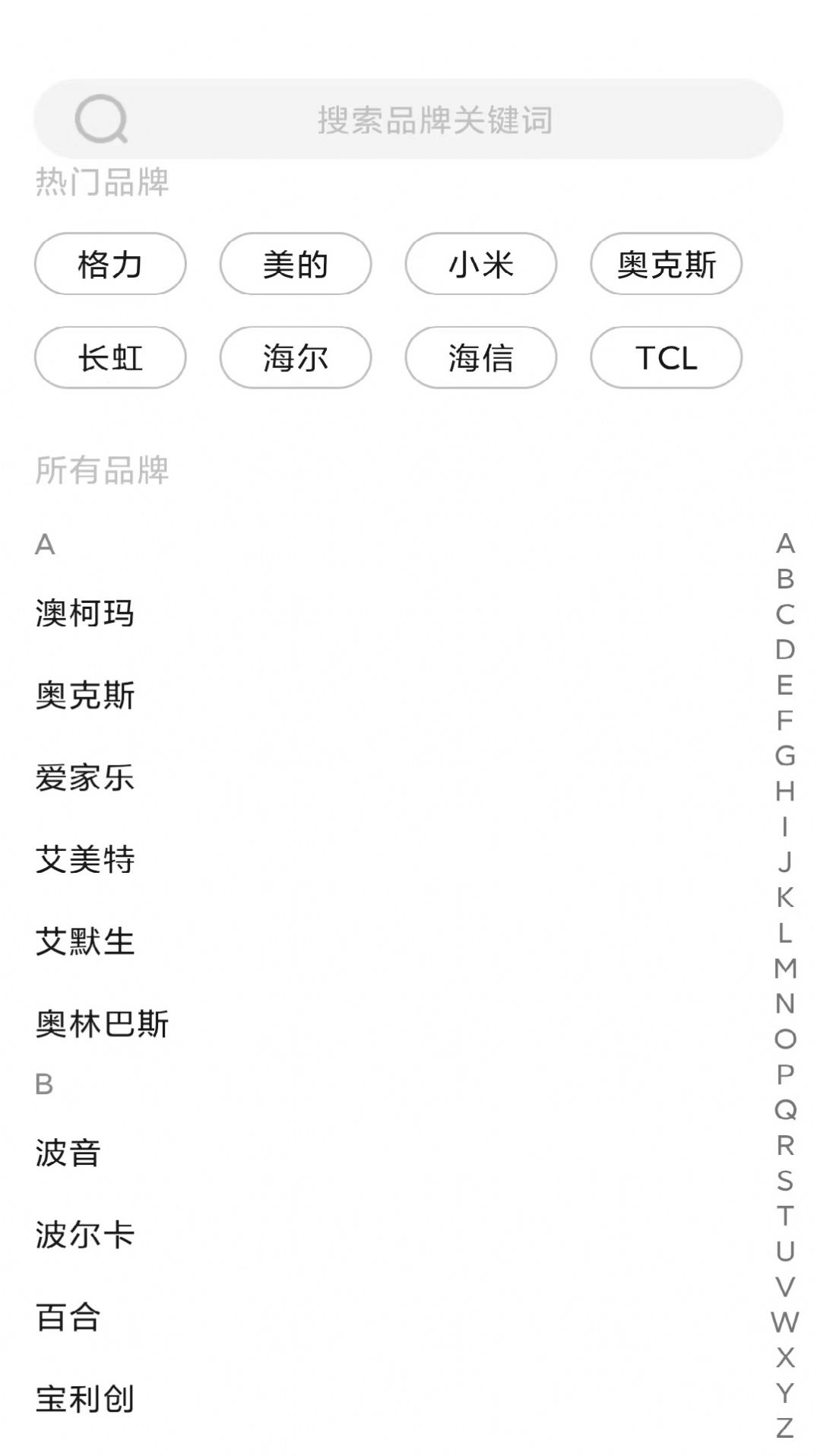Select hot brand 奥克斯
This screenshot has width=817, height=1456.
point(666,263)
